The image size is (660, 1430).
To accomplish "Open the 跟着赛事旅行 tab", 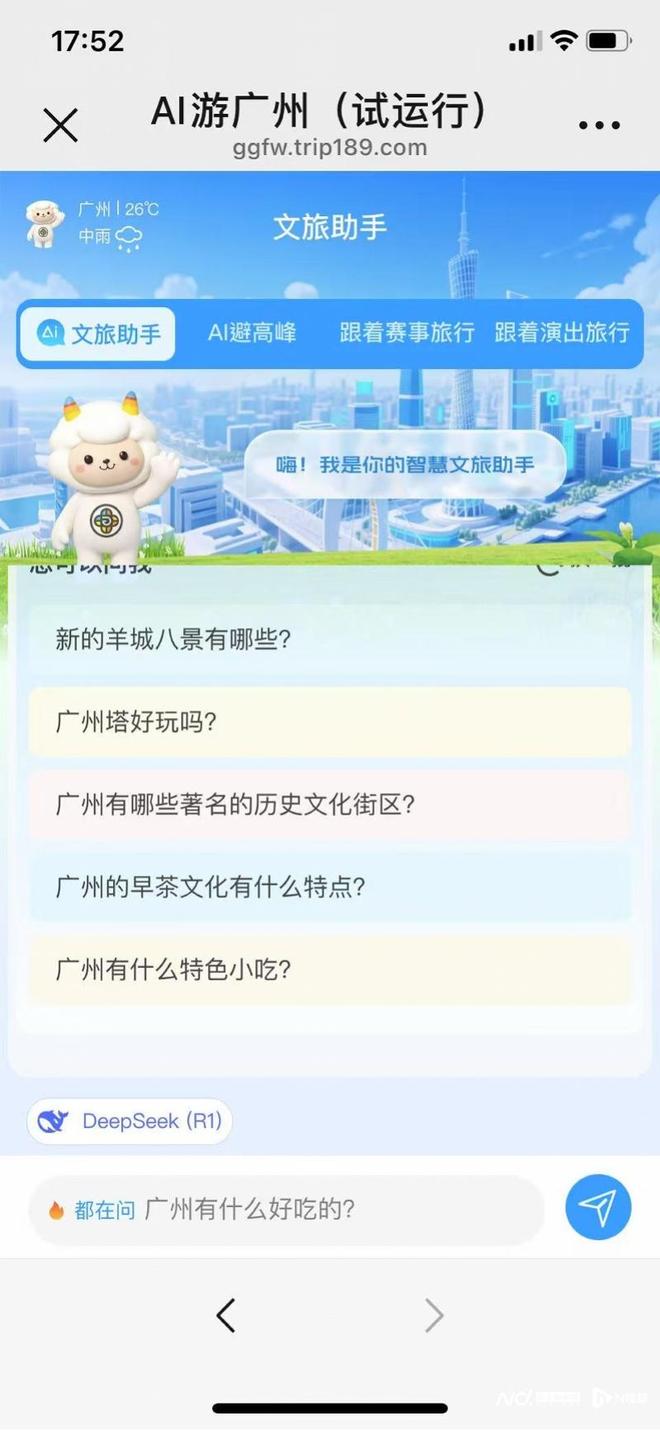I will 407,333.
